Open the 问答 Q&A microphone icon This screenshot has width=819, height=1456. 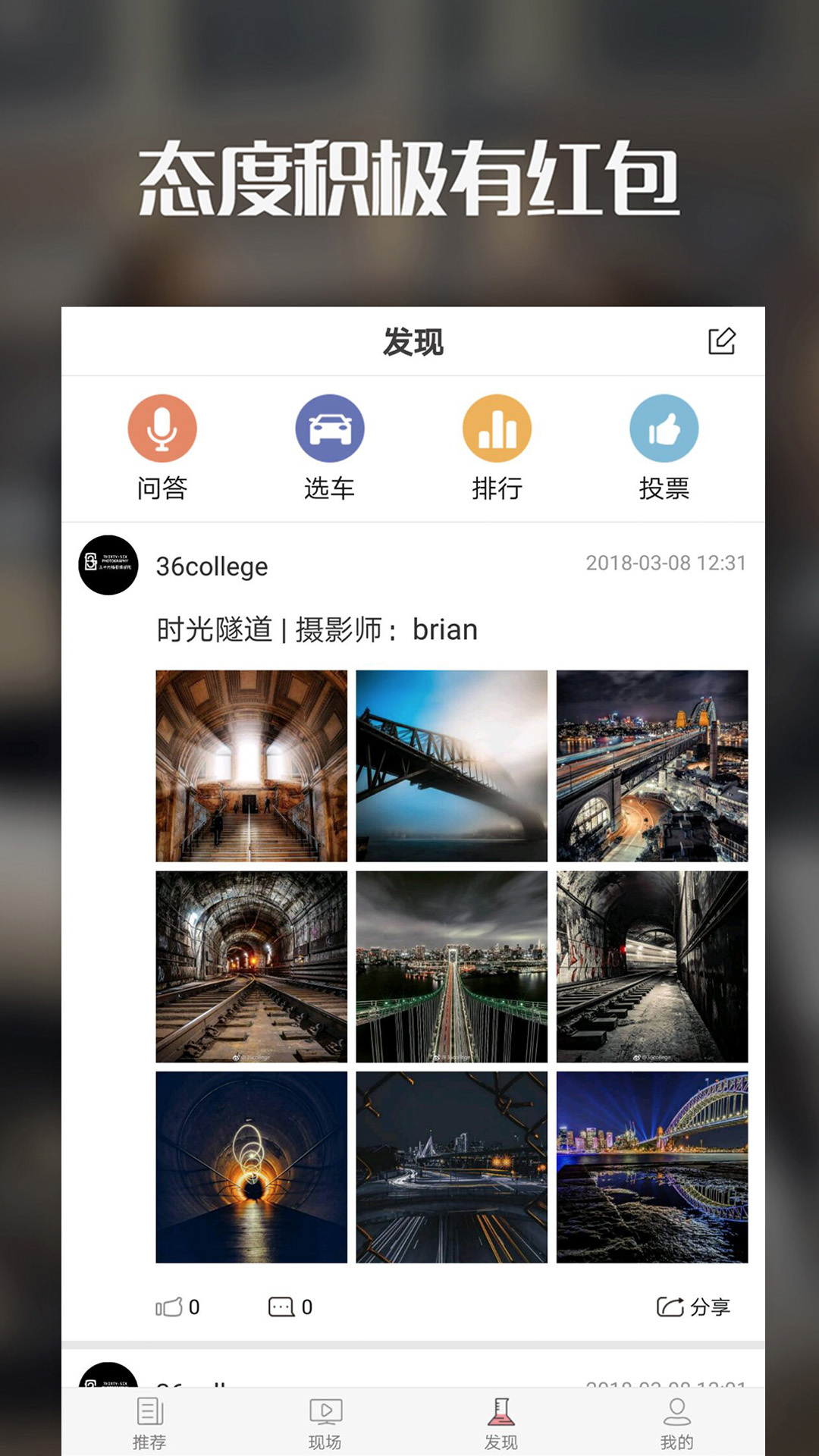point(161,428)
